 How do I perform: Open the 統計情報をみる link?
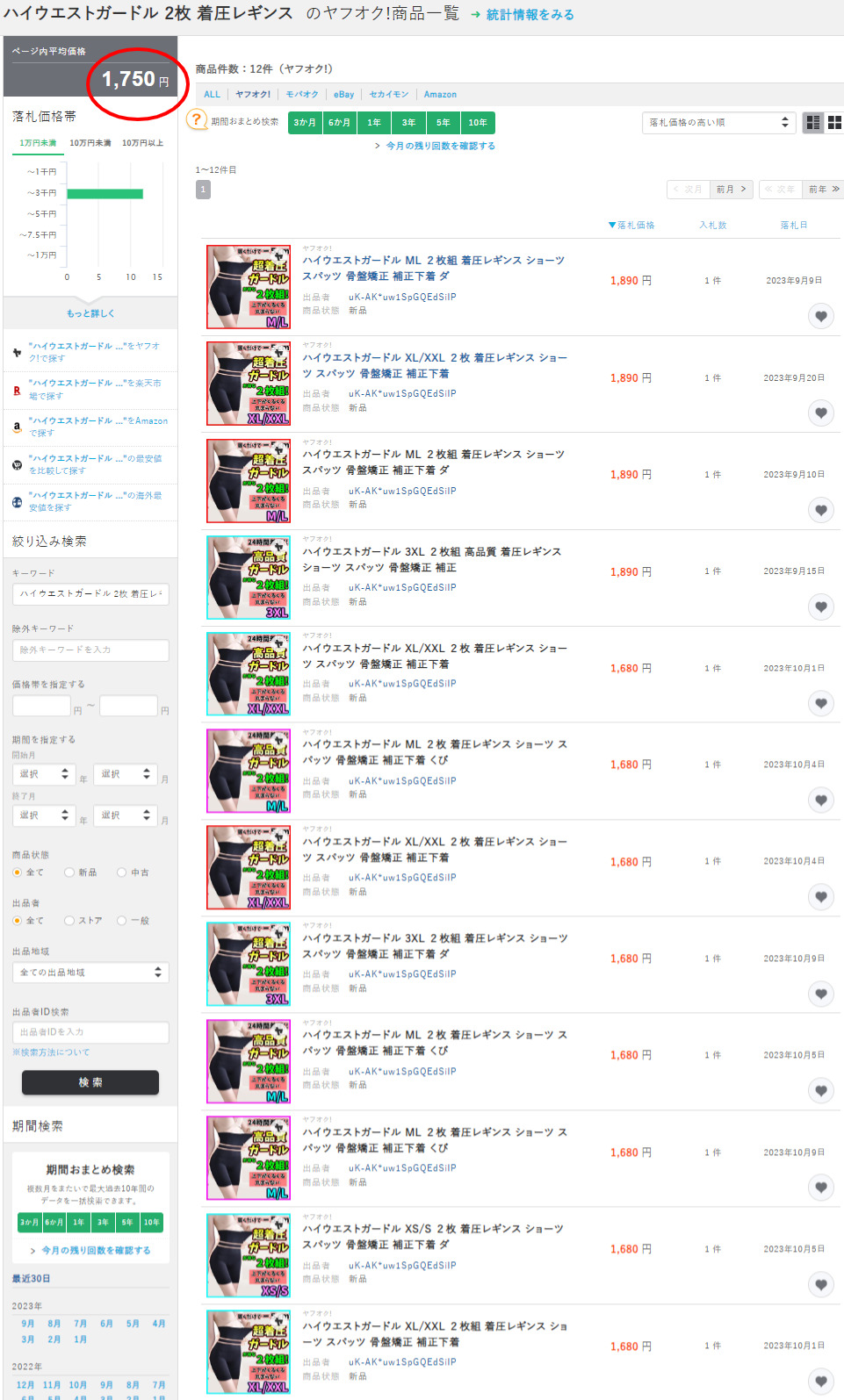coord(530,15)
